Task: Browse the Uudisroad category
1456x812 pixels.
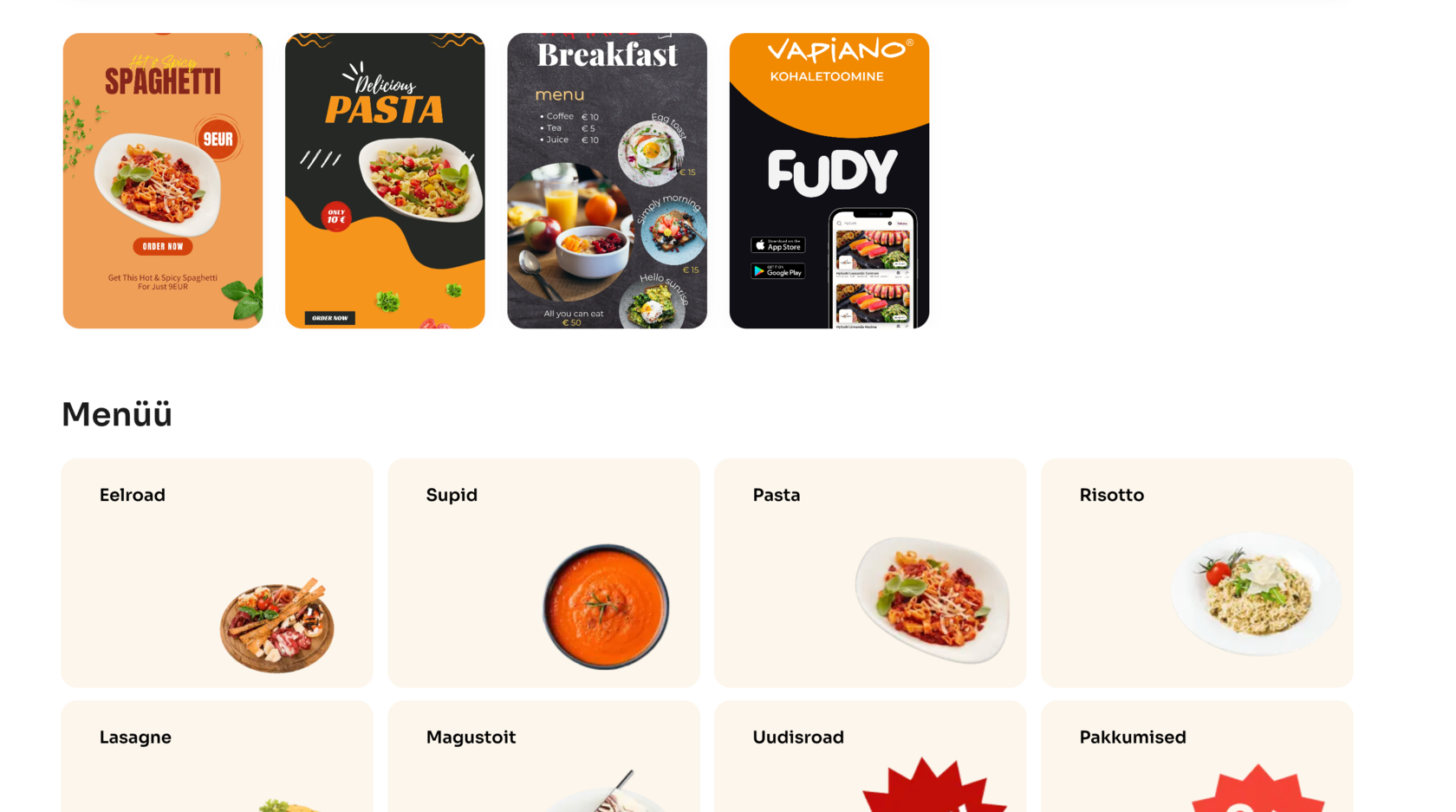Action: [869, 758]
